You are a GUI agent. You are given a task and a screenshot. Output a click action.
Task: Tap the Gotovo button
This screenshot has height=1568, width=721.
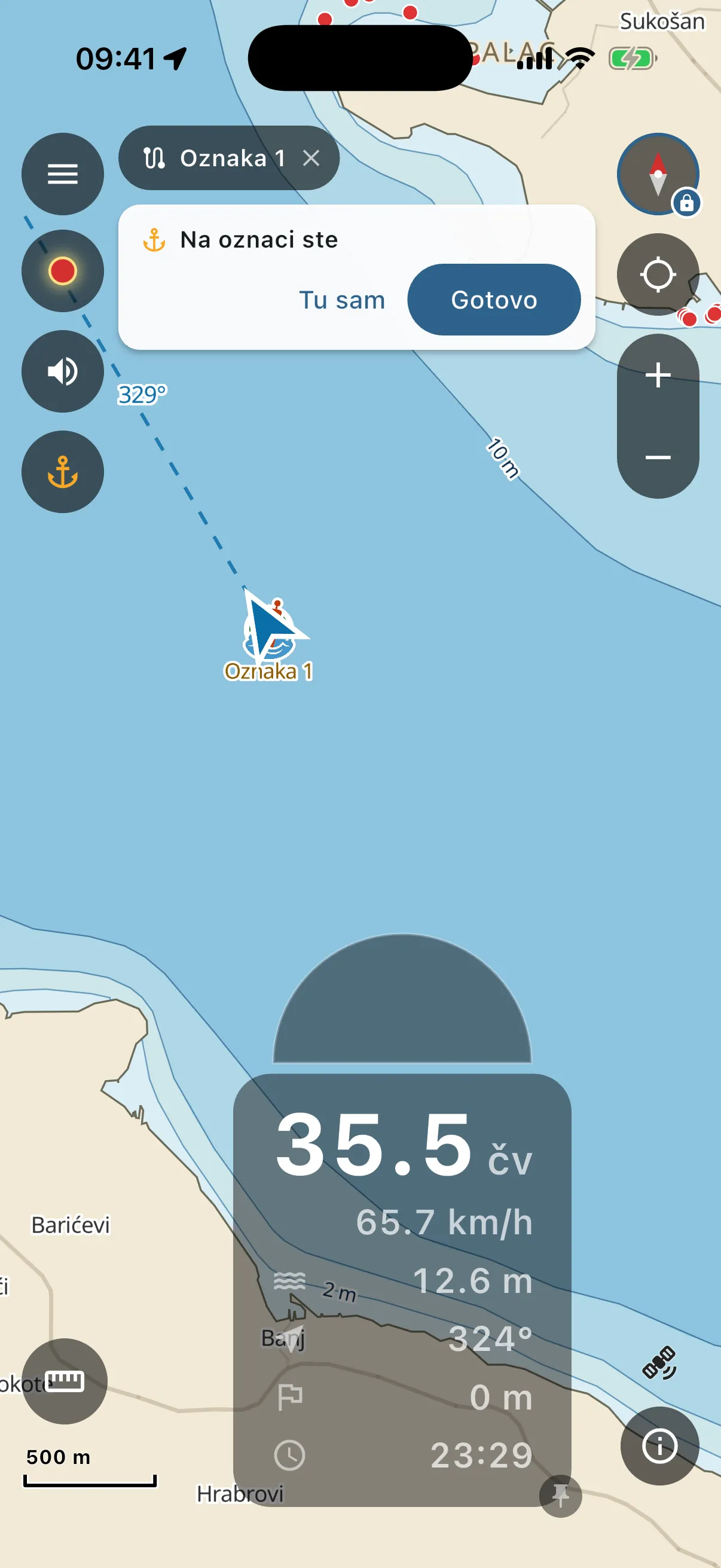click(494, 300)
